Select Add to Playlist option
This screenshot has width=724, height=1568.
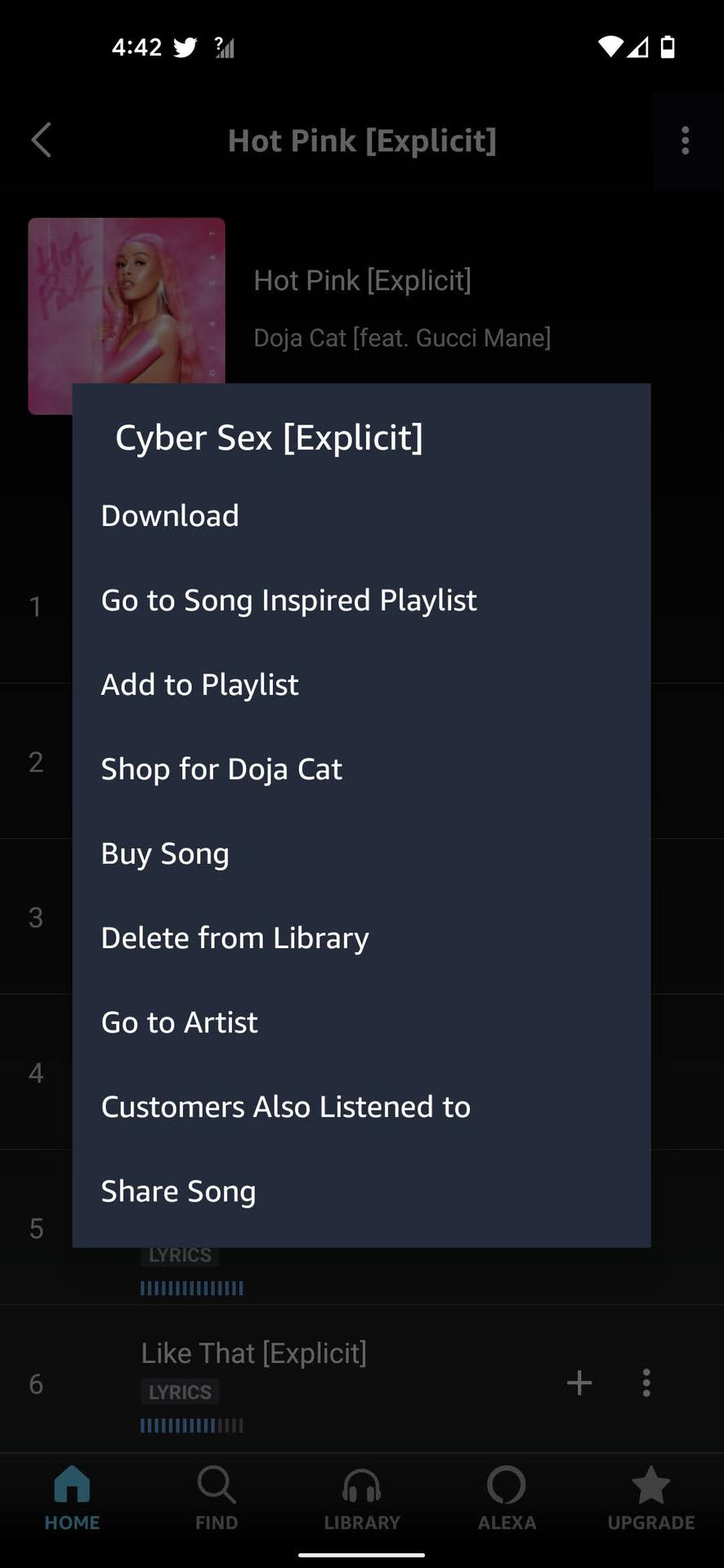tap(199, 684)
